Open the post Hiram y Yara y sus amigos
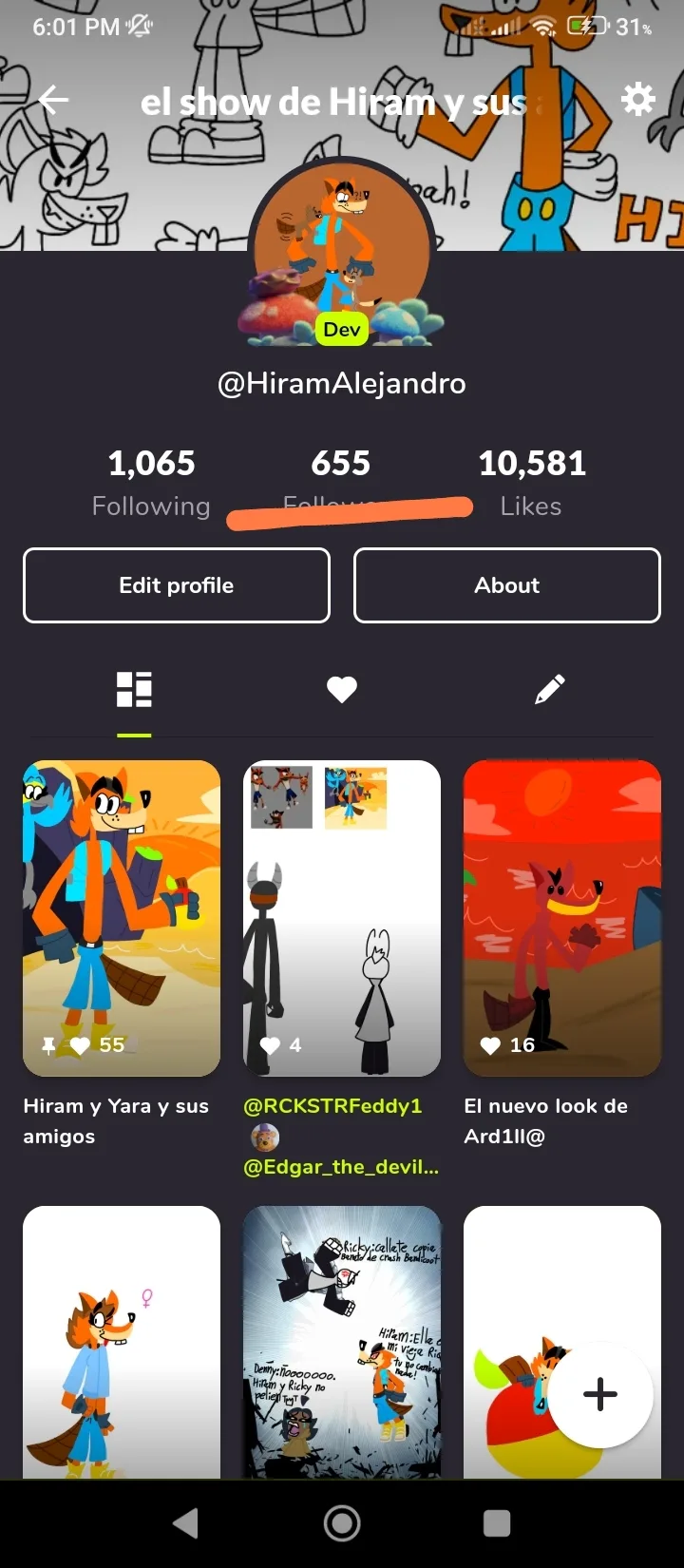This screenshot has width=684, height=1568. [122, 918]
